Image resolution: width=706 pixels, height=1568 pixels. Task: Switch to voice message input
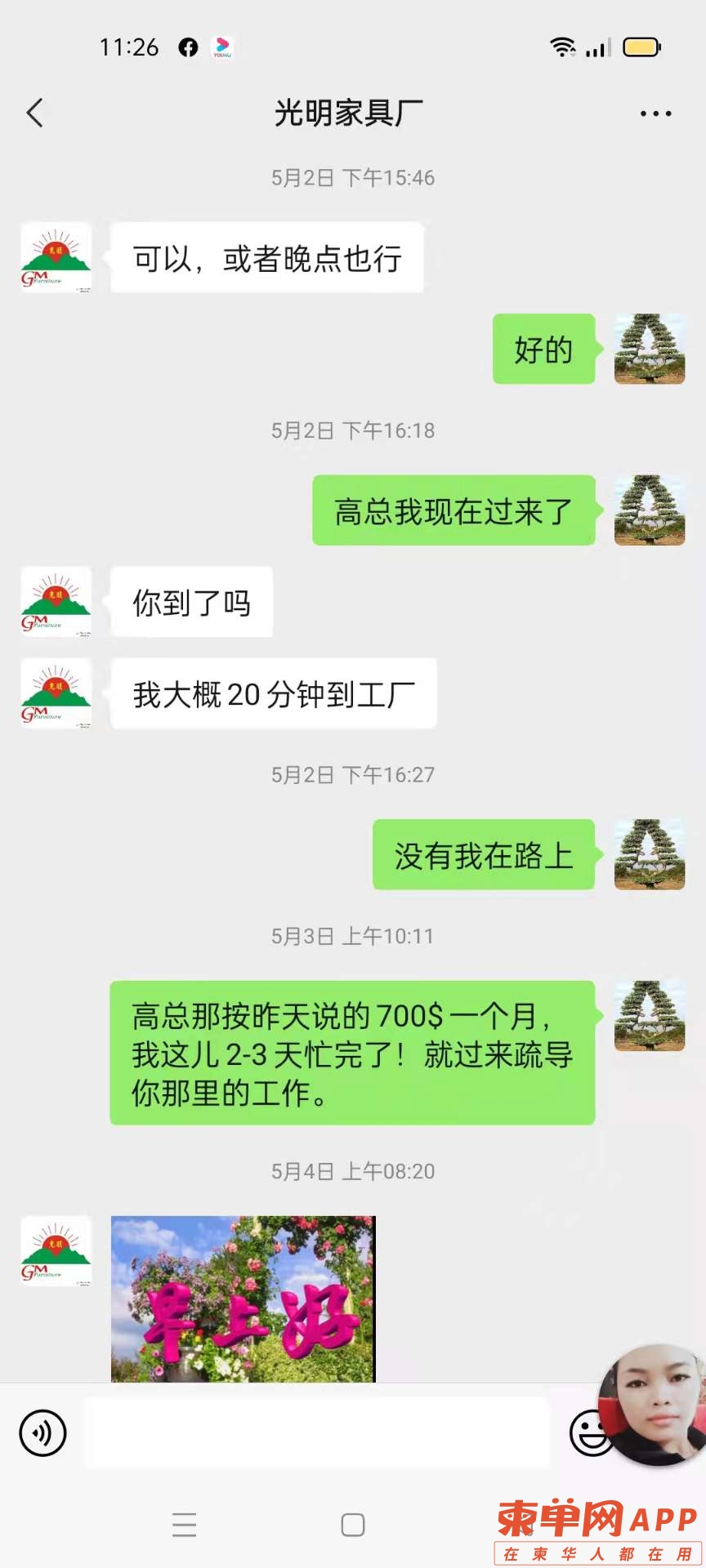click(42, 1432)
